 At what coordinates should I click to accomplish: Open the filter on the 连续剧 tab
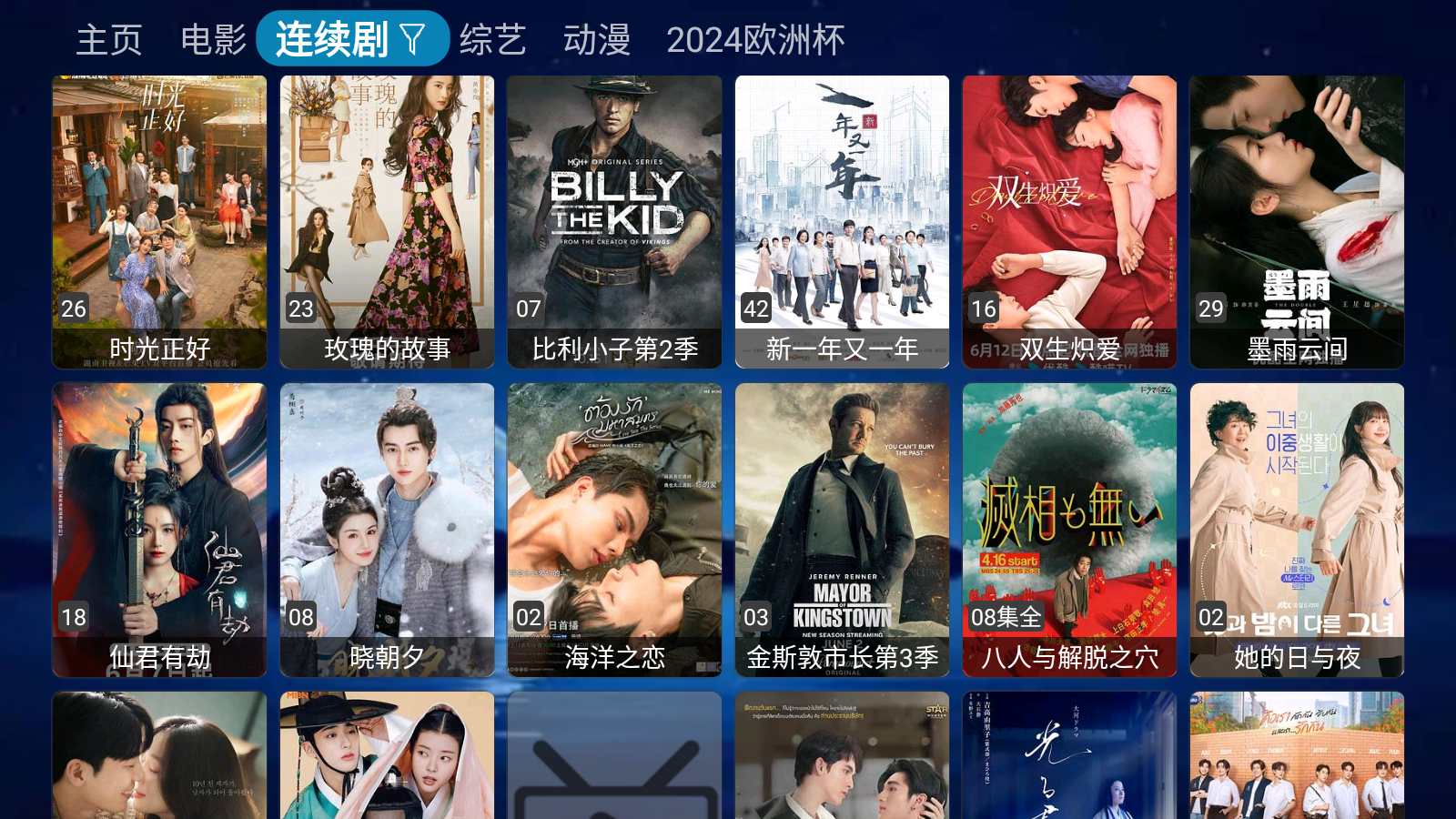[413, 40]
